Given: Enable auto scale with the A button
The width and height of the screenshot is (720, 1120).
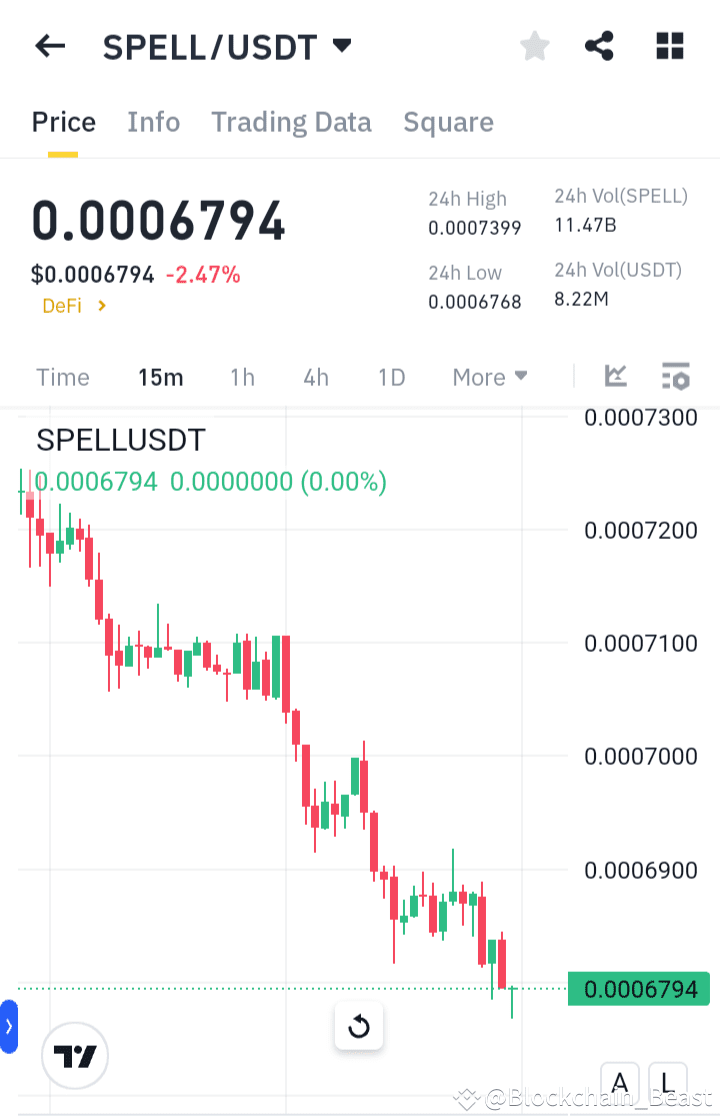Looking at the screenshot, I should [x=620, y=1082].
